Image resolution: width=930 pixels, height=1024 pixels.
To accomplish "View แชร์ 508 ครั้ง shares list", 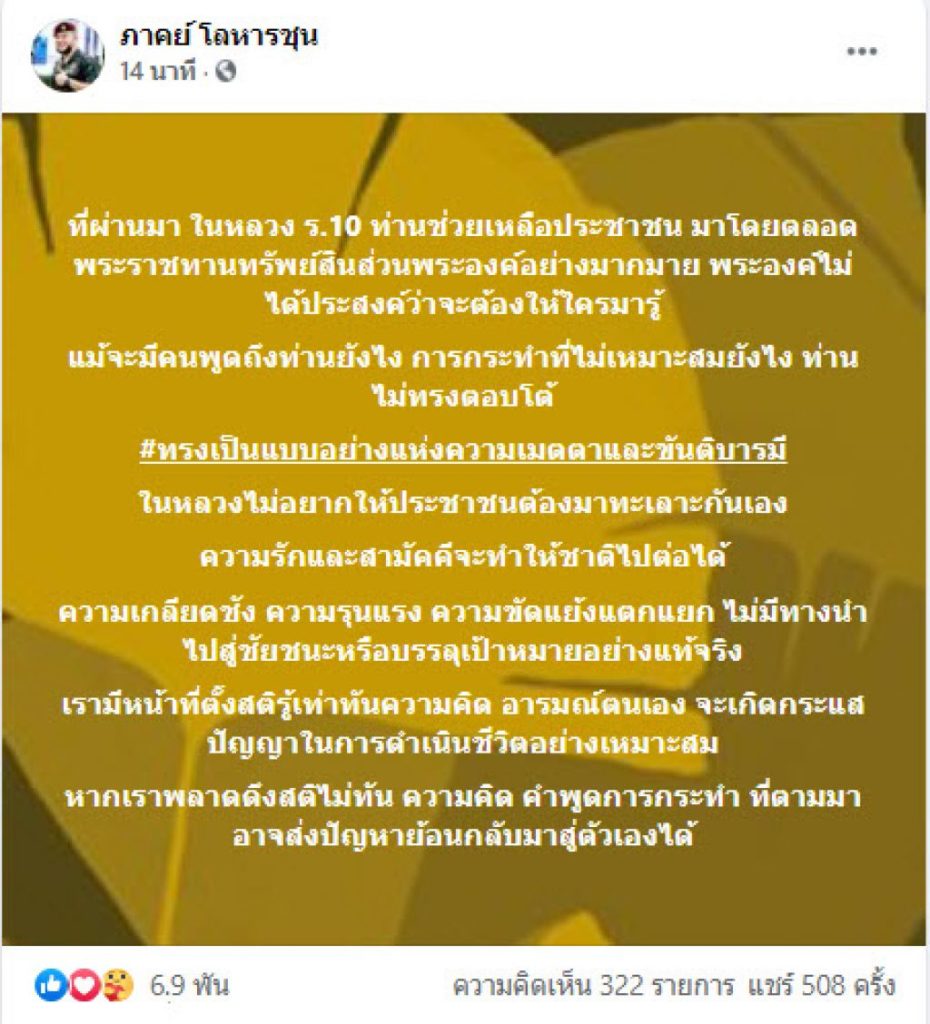I will pos(822,986).
